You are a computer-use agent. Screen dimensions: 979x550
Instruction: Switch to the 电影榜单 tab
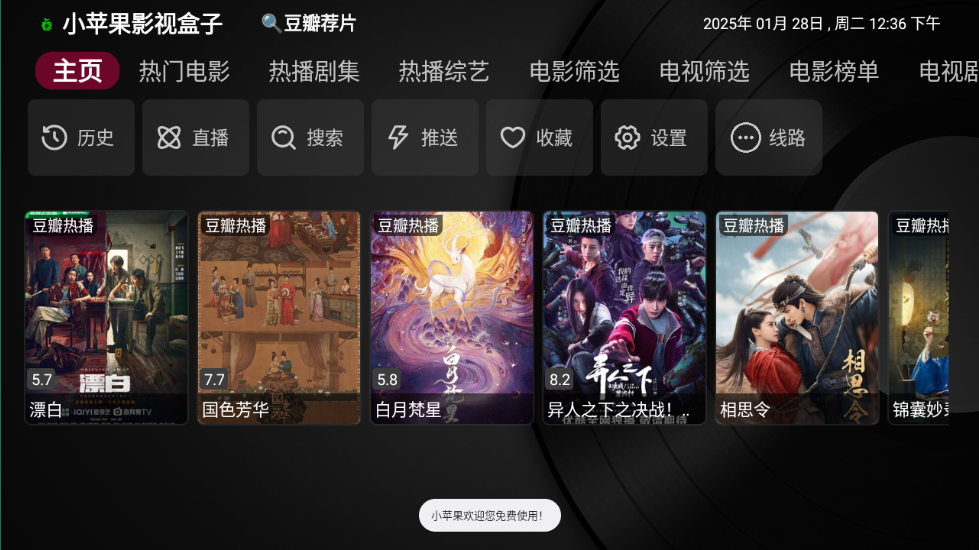coord(834,71)
